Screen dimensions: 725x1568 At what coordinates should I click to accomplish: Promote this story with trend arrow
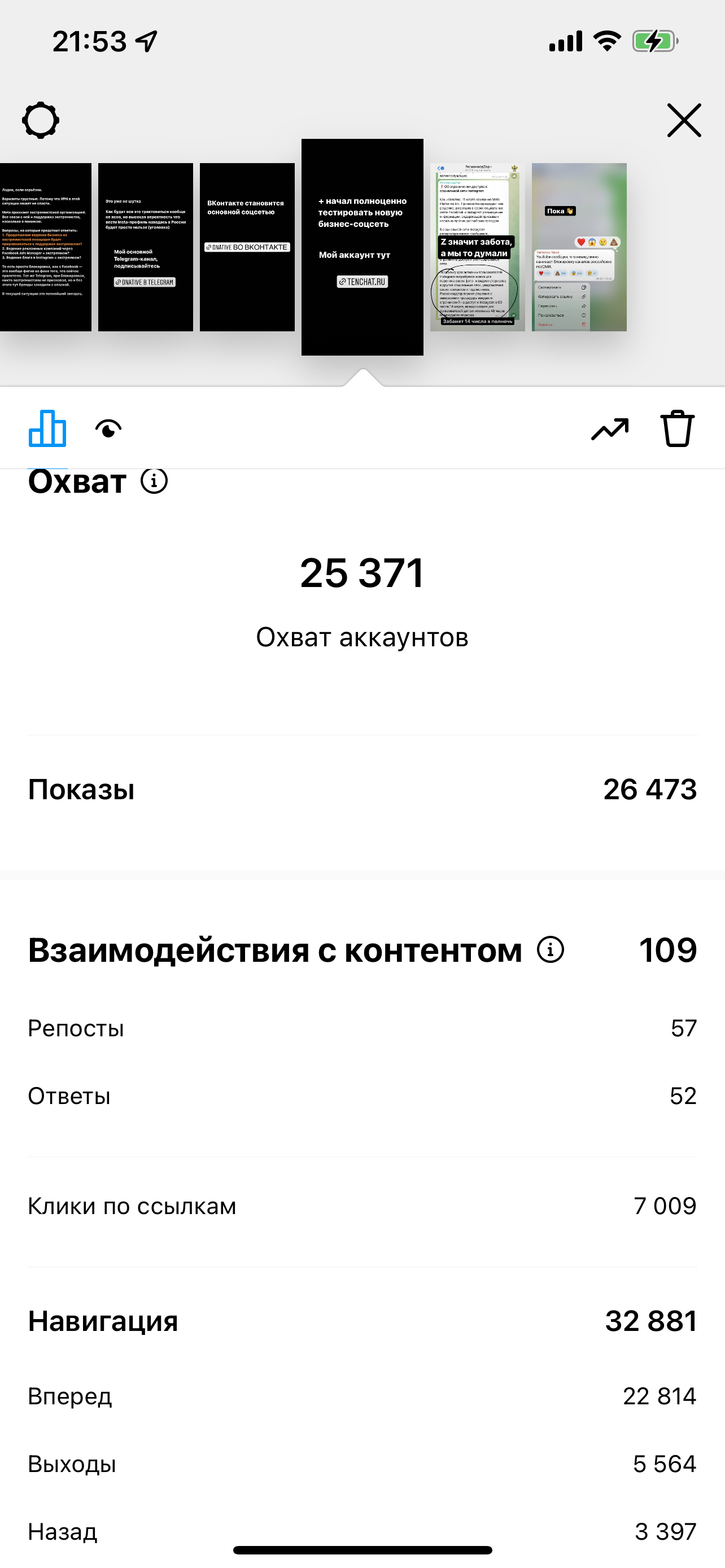pos(610,429)
